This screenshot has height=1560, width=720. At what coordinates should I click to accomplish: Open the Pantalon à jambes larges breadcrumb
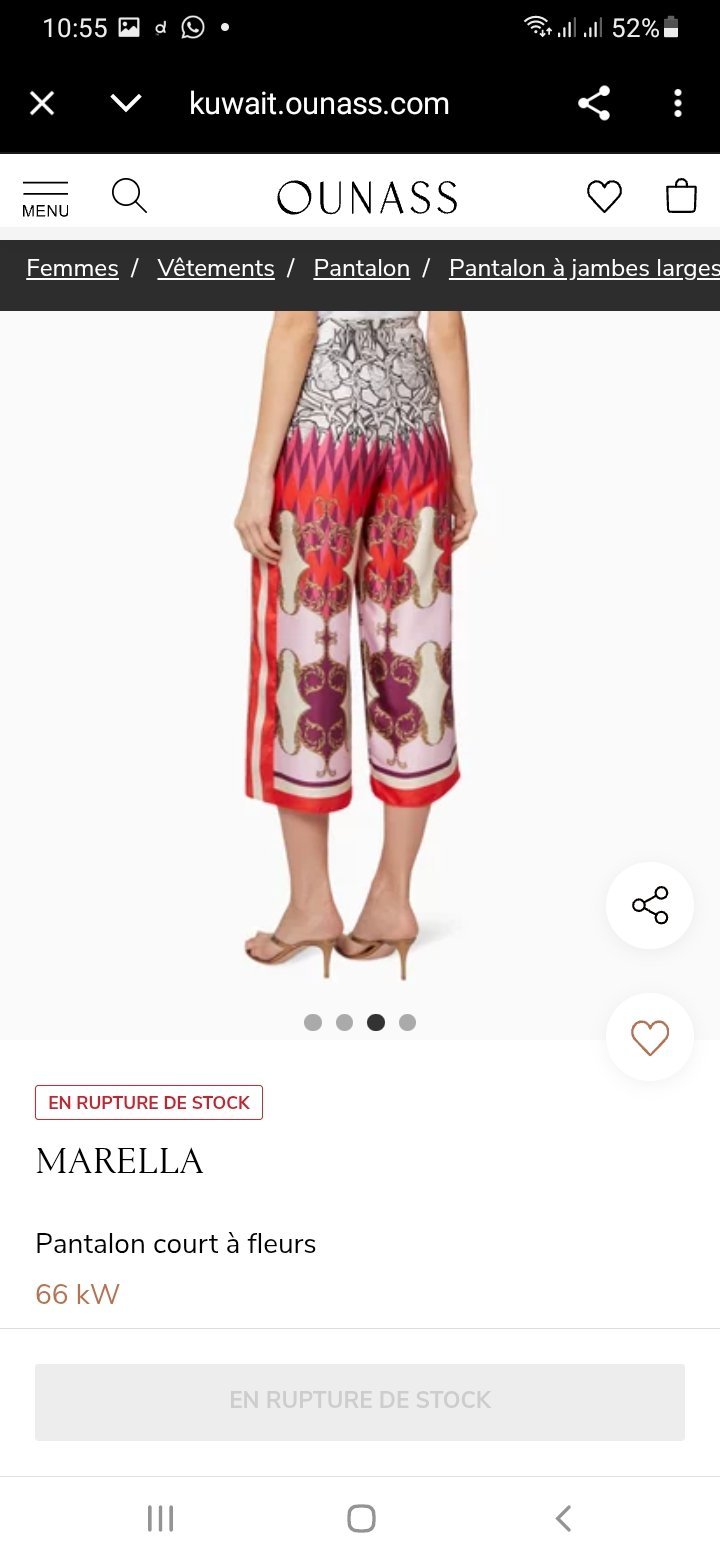click(584, 268)
